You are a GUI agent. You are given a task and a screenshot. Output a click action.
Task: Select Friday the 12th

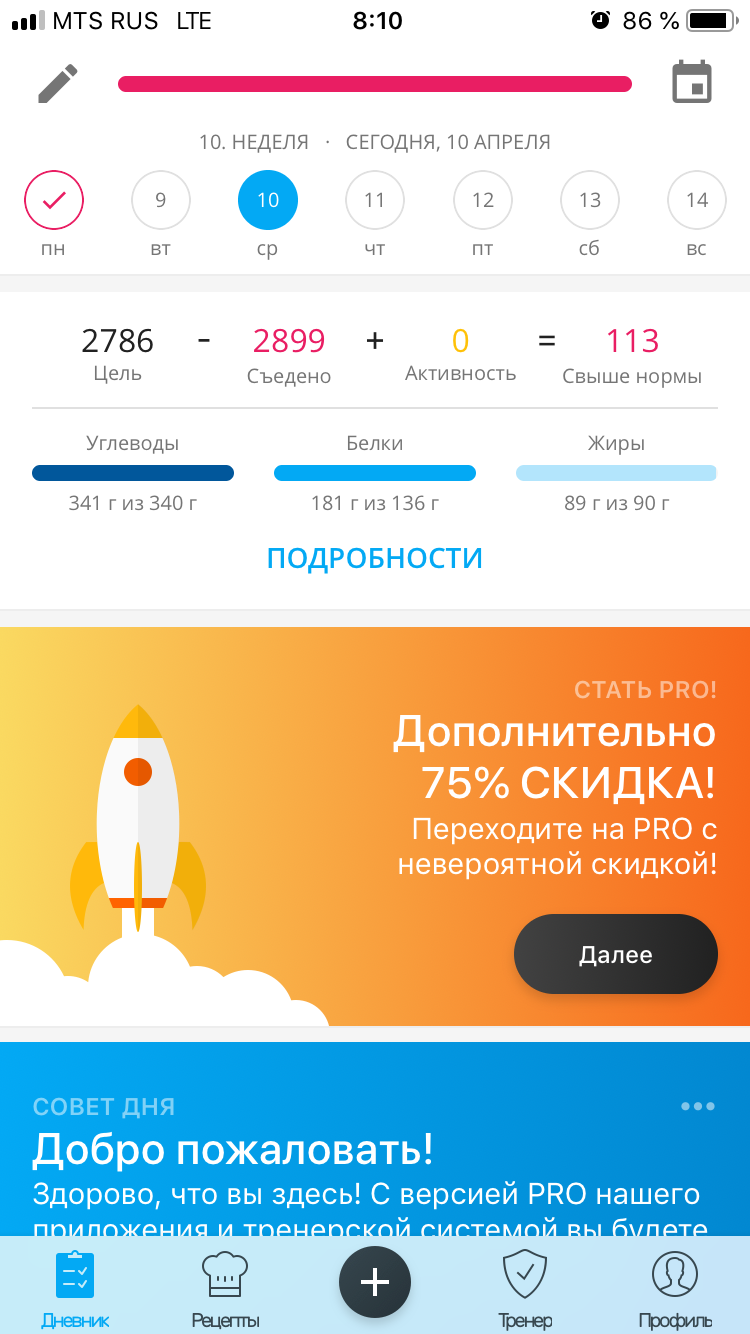click(x=483, y=200)
